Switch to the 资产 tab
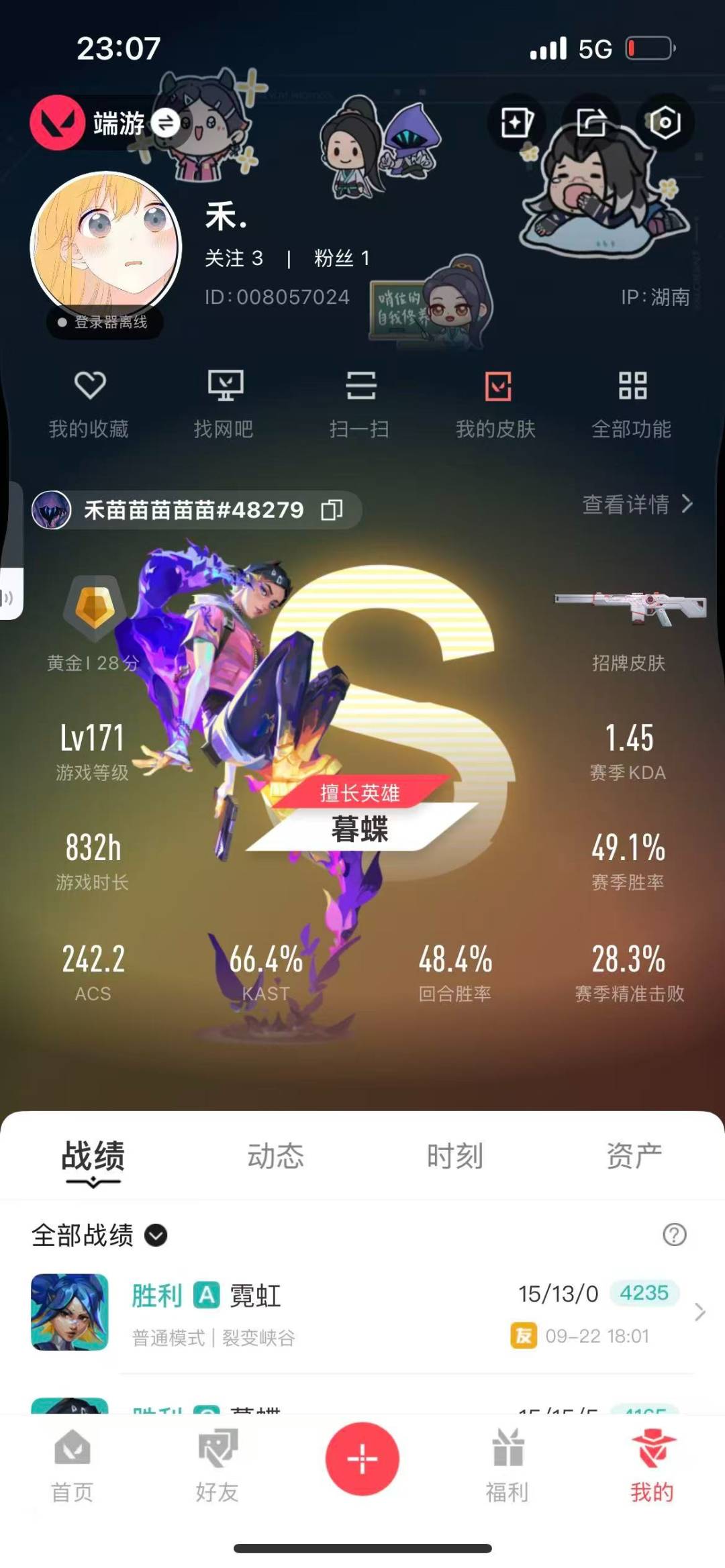The height and width of the screenshot is (1568, 725). (x=634, y=1156)
